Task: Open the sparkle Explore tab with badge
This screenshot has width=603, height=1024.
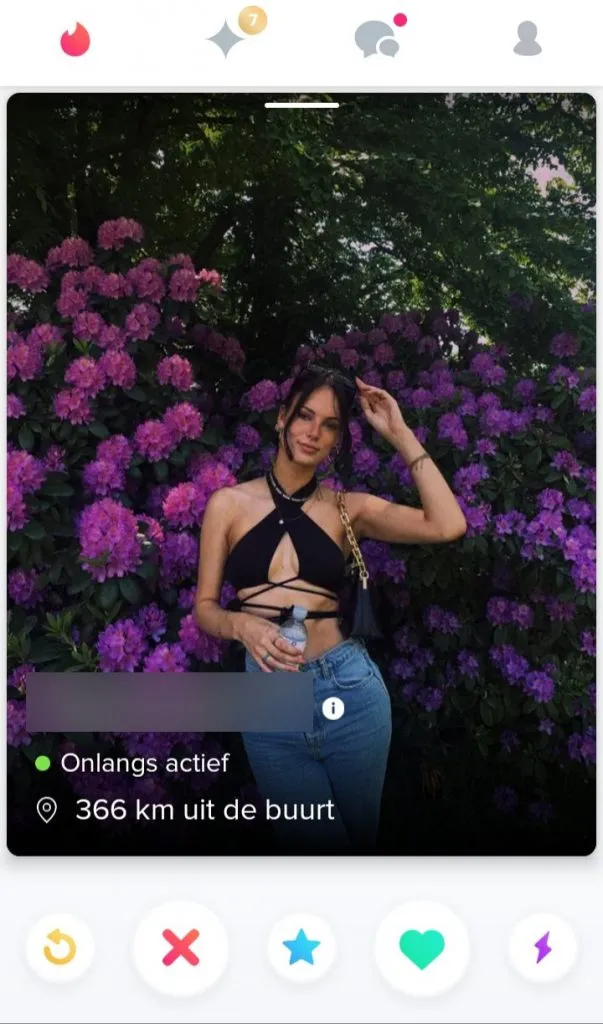Action: (227, 39)
